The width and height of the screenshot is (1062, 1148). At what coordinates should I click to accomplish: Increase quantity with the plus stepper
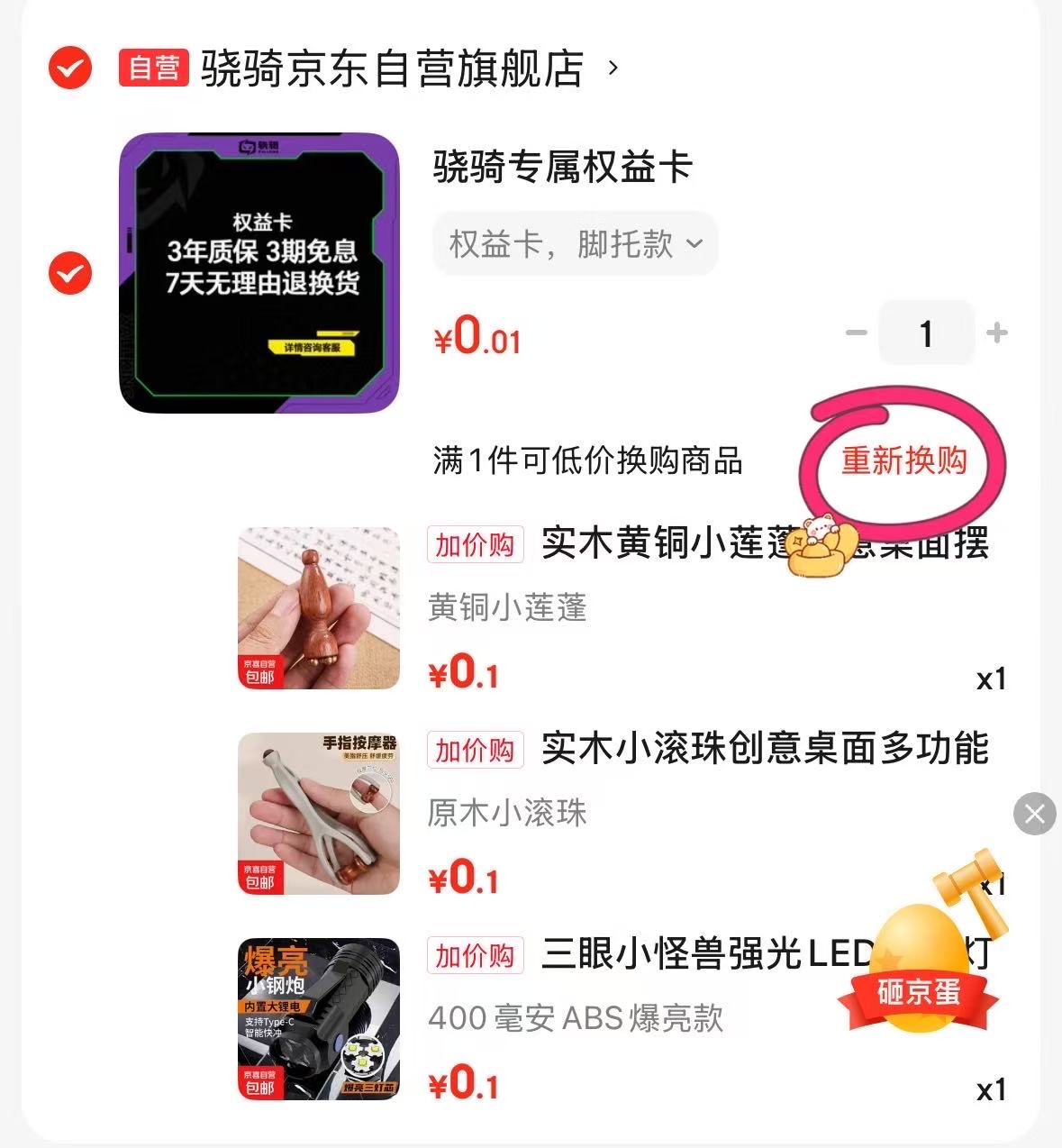(996, 333)
